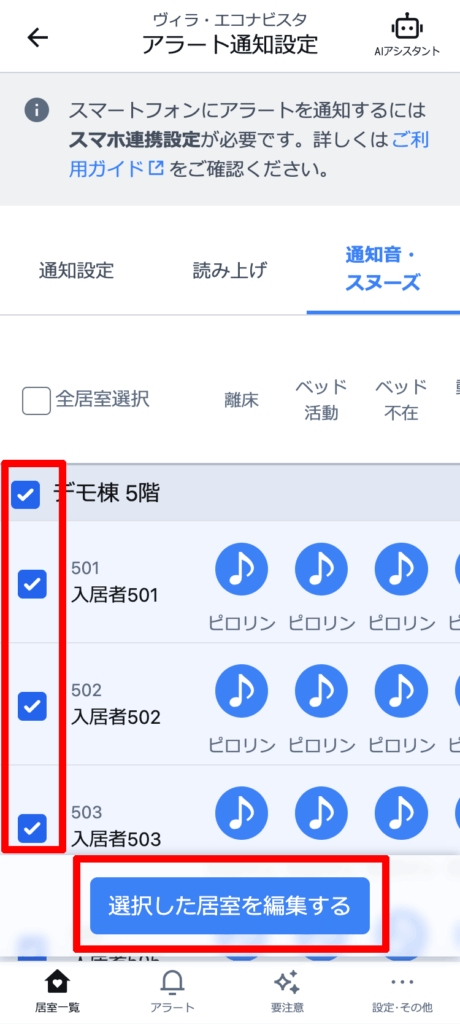Change the ベッド活動 sound for room 502

[x=321, y=692]
